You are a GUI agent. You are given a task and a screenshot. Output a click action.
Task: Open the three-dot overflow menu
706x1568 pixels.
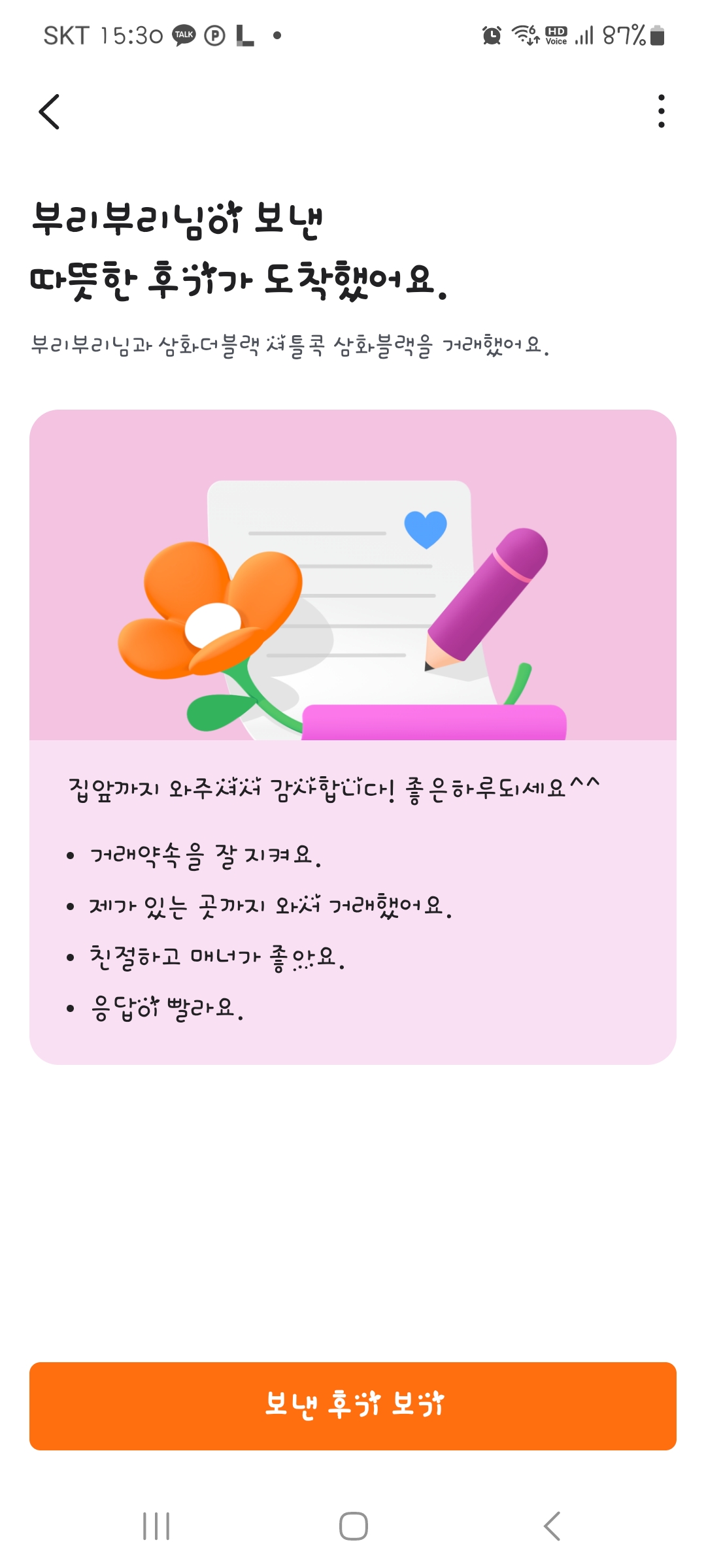pos(661,111)
